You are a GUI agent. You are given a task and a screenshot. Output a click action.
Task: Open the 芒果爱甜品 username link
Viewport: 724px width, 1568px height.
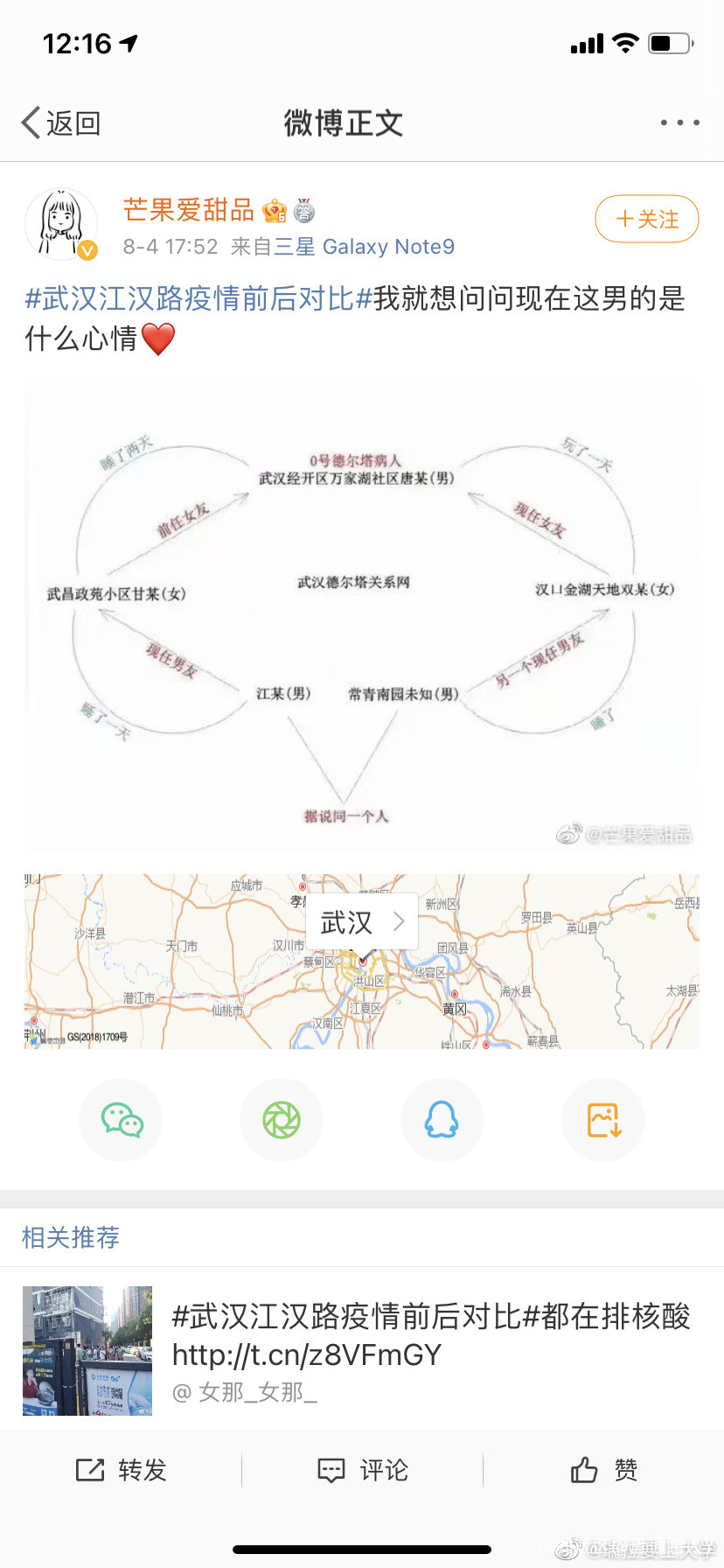[189, 210]
